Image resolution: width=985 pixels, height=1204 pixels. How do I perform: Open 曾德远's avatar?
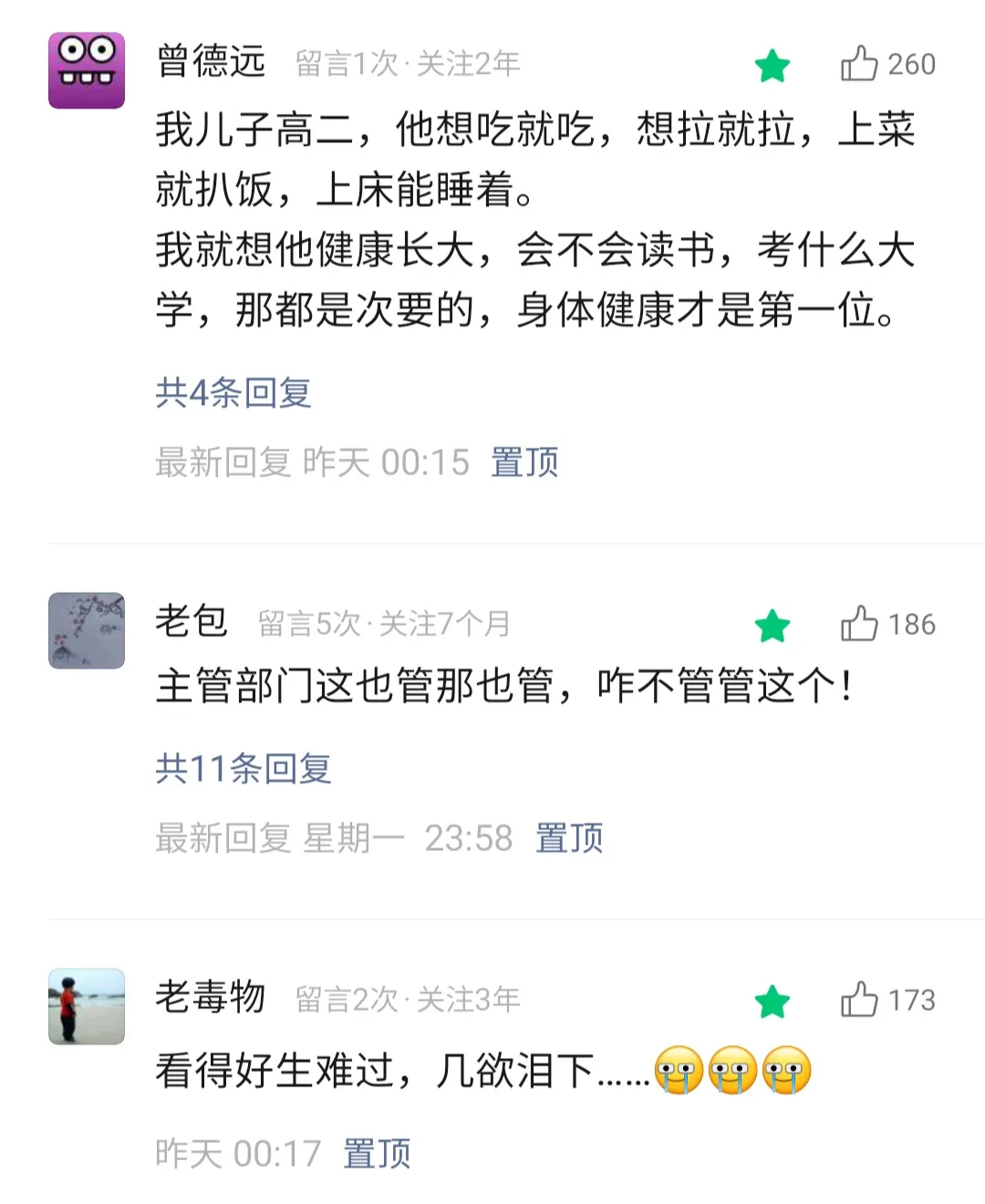click(87, 70)
